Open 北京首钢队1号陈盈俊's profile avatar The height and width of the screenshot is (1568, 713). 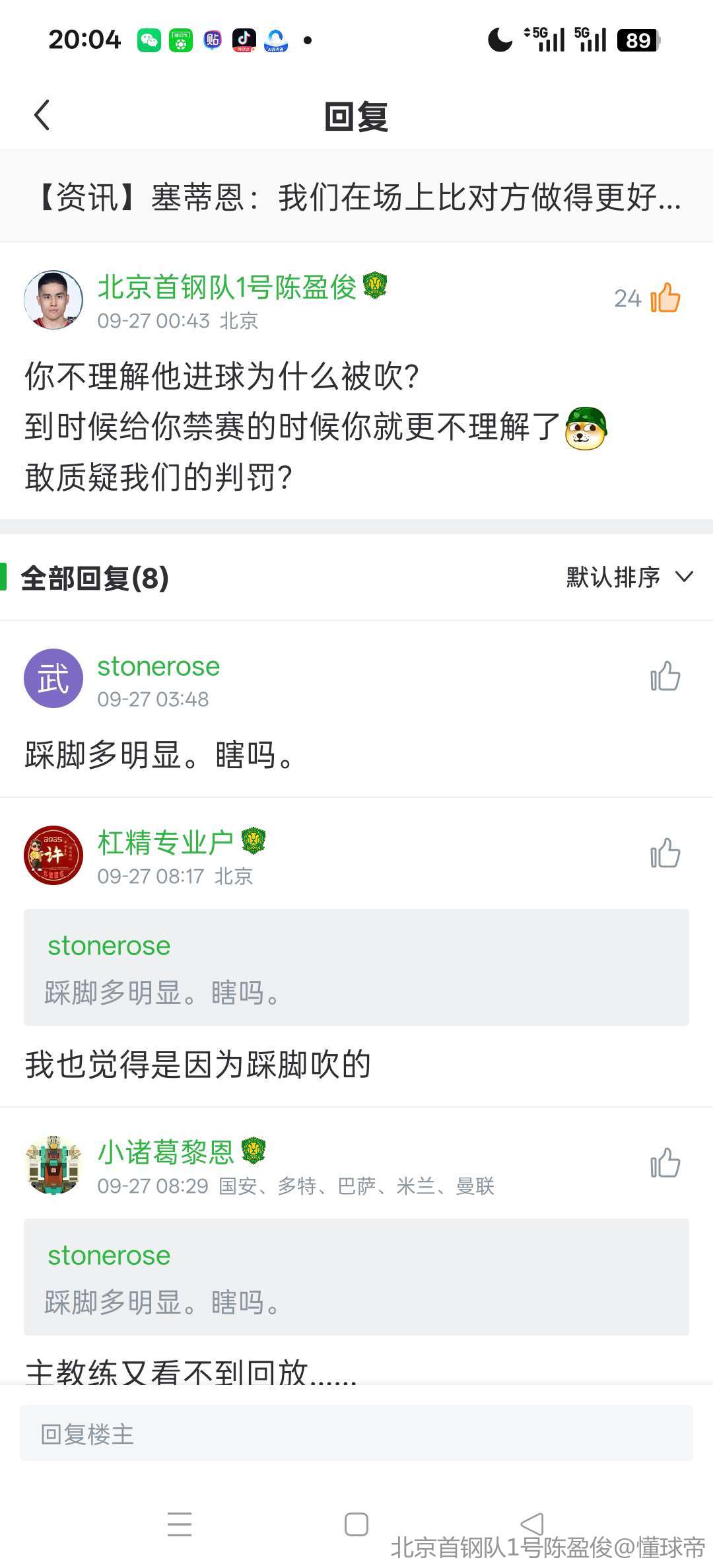pyautogui.click(x=53, y=299)
